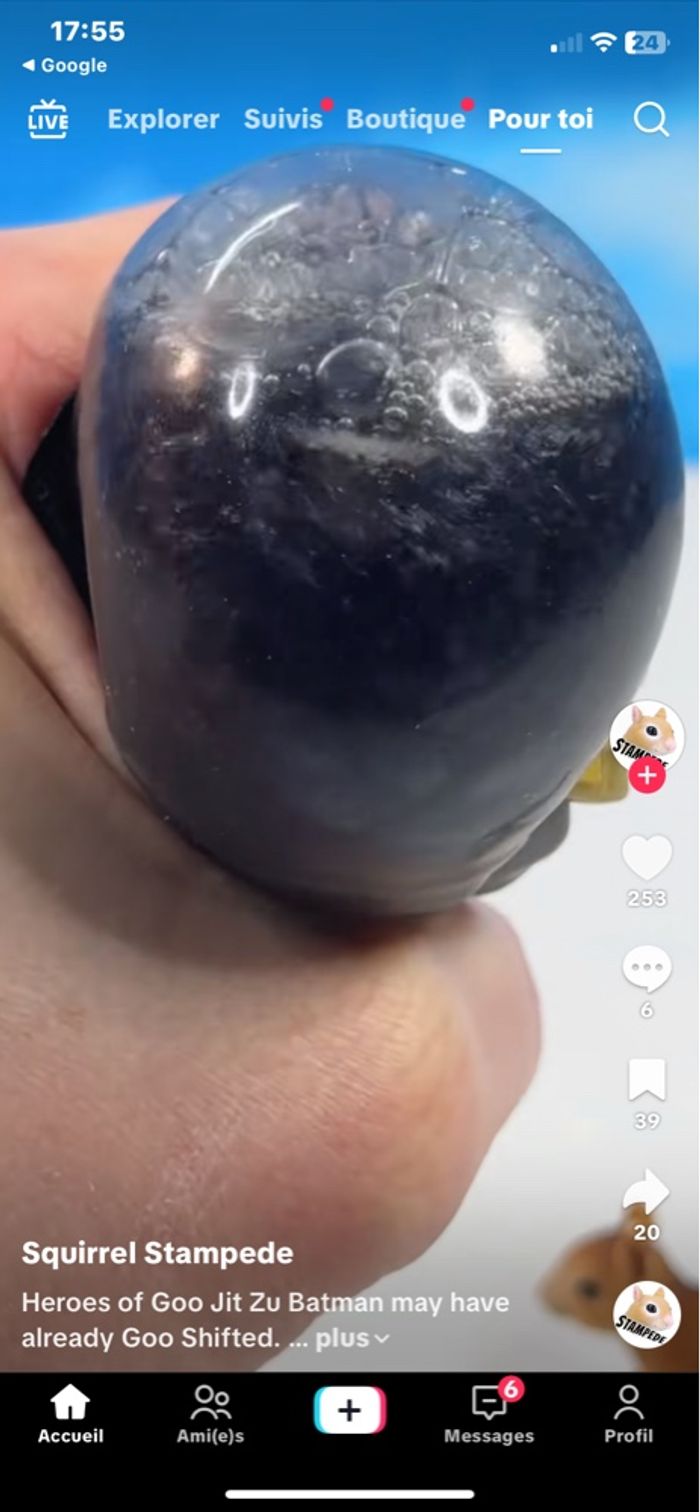Open the comments on this video
700x1512 pixels.
tap(647, 968)
